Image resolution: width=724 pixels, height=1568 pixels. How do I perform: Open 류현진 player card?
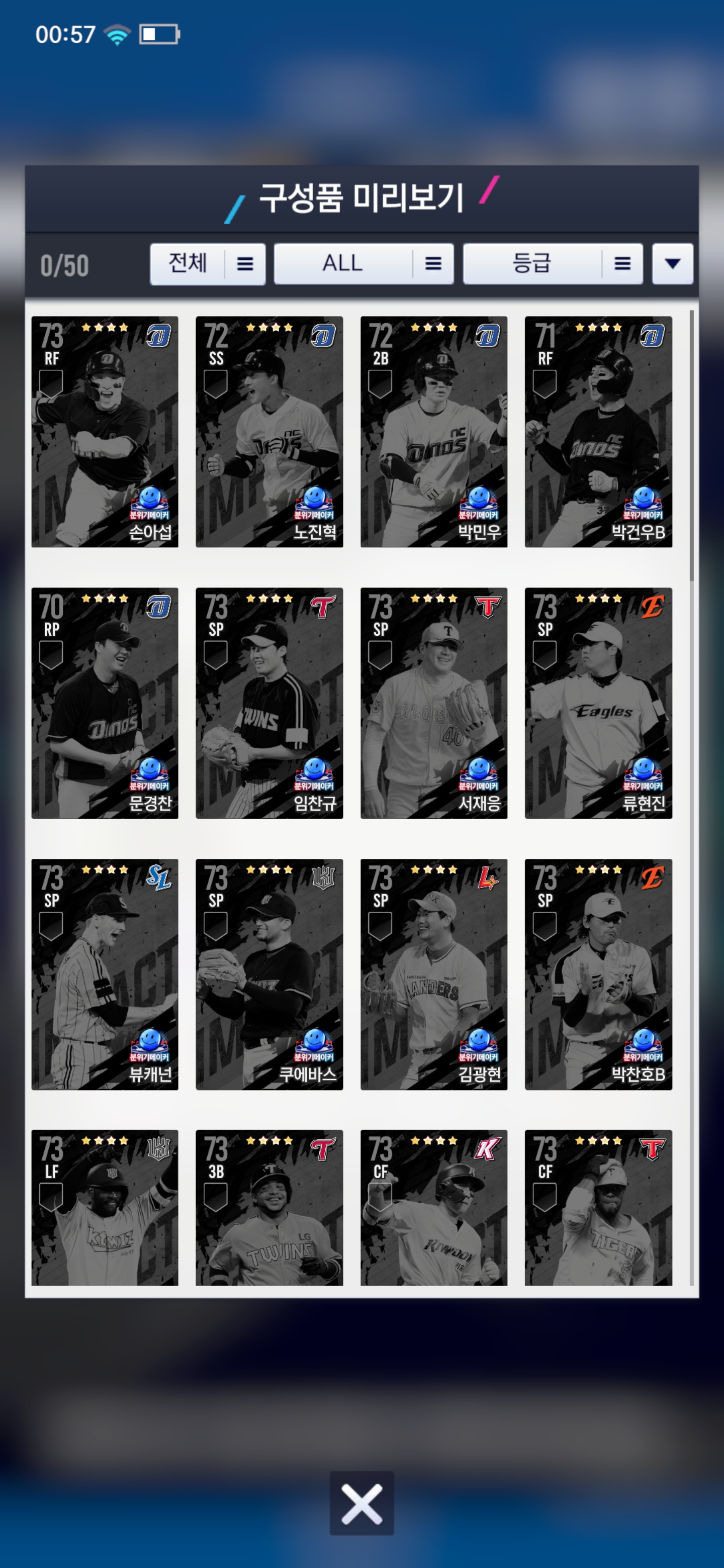click(x=598, y=703)
